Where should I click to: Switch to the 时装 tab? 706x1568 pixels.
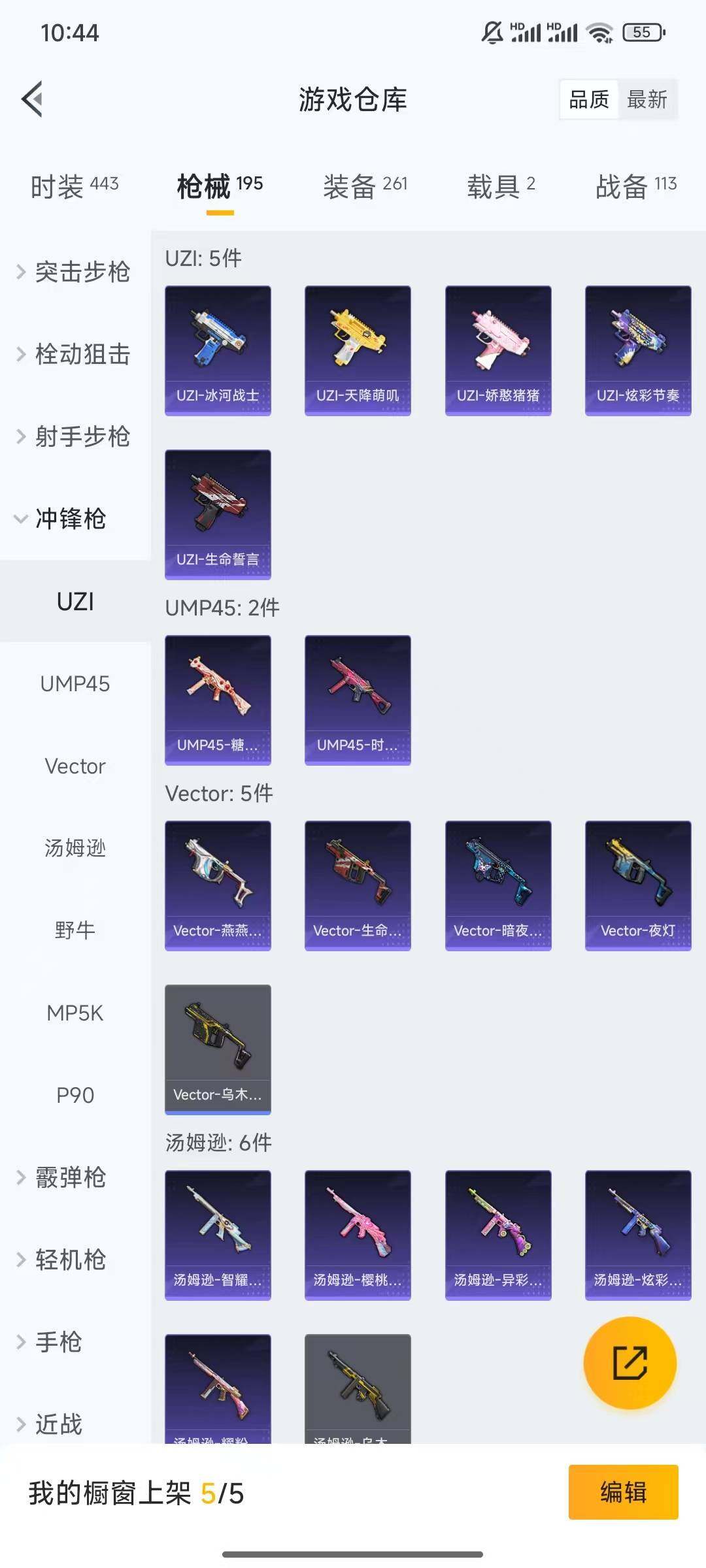75,186
